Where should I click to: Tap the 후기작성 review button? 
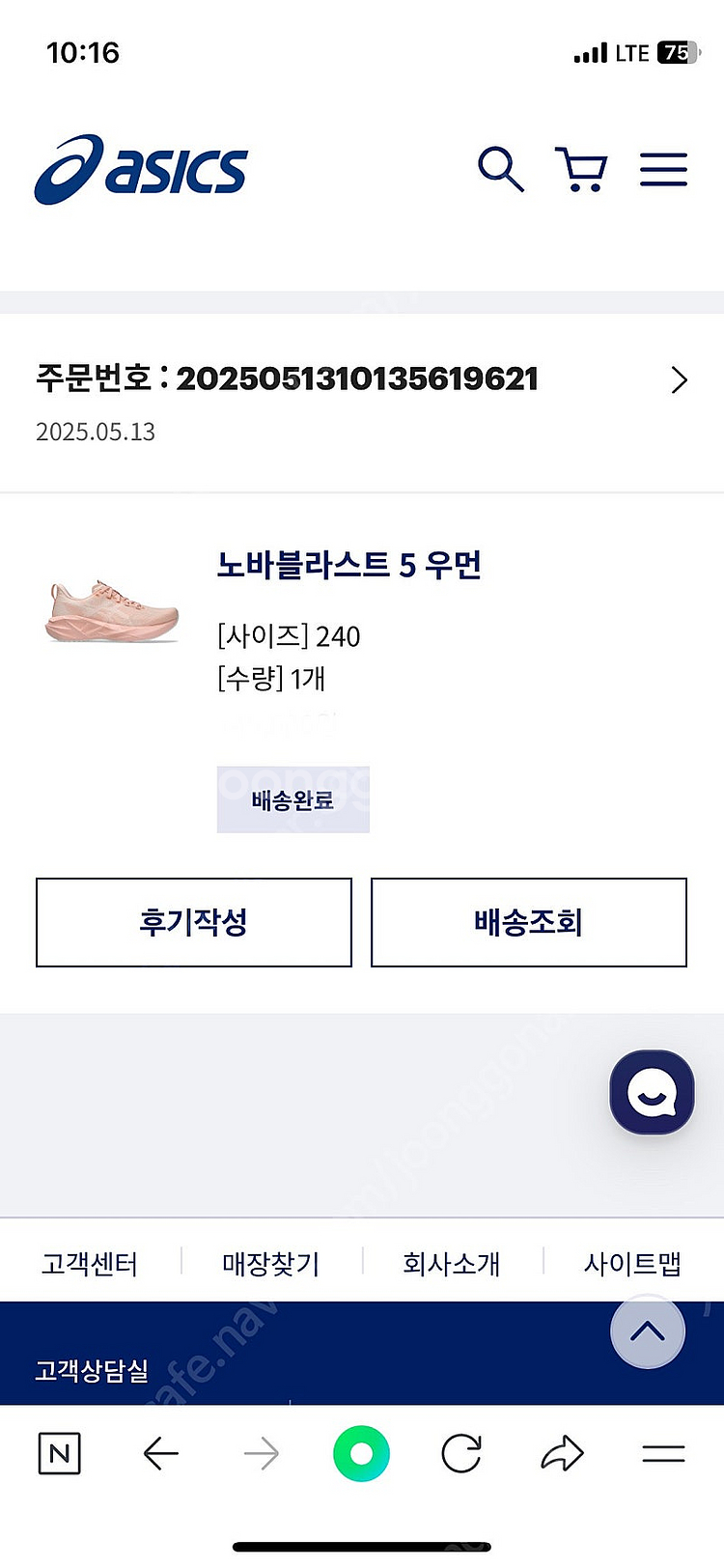pyautogui.click(x=193, y=922)
